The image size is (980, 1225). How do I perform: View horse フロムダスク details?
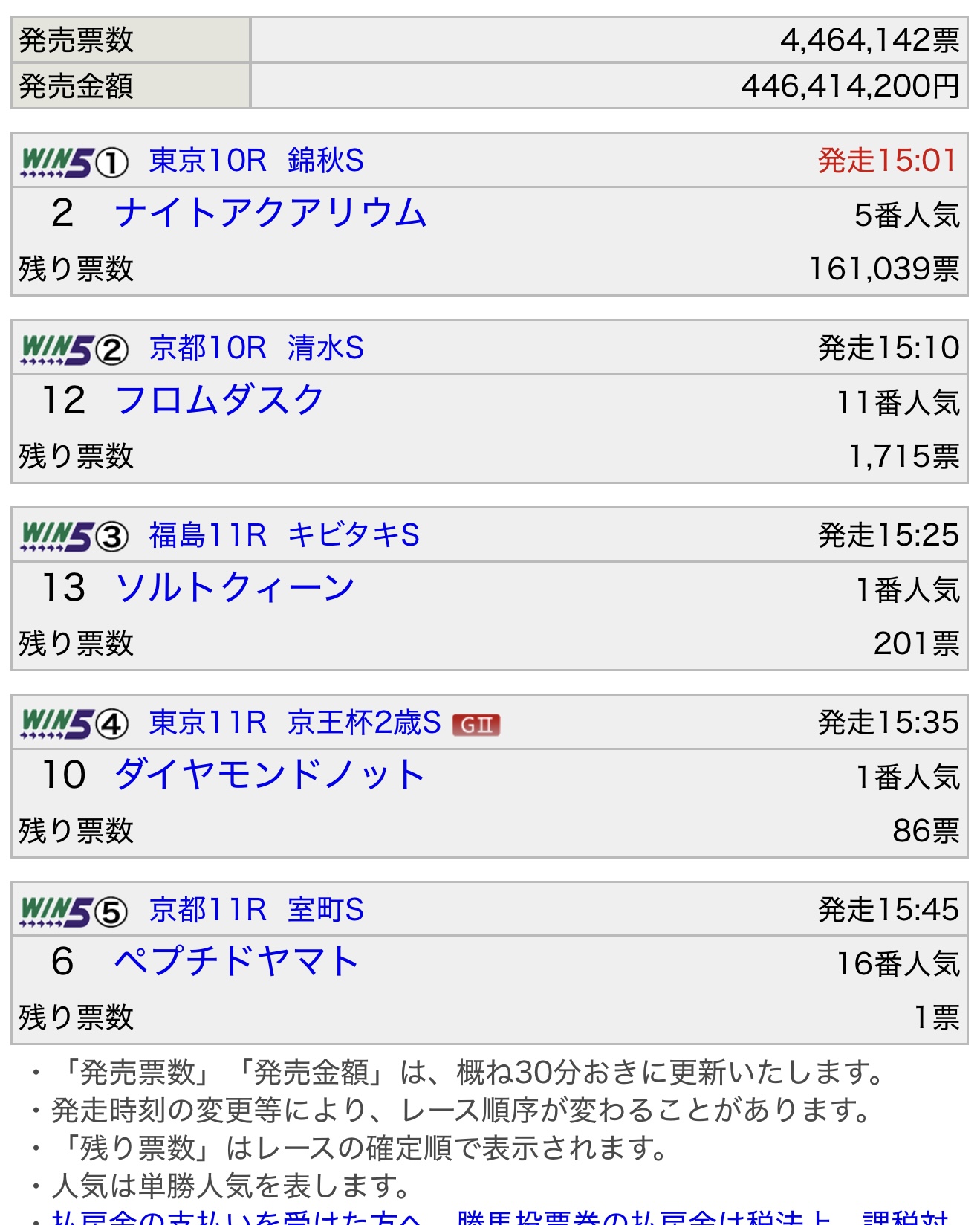pyautogui.click(x=219, y=401)
